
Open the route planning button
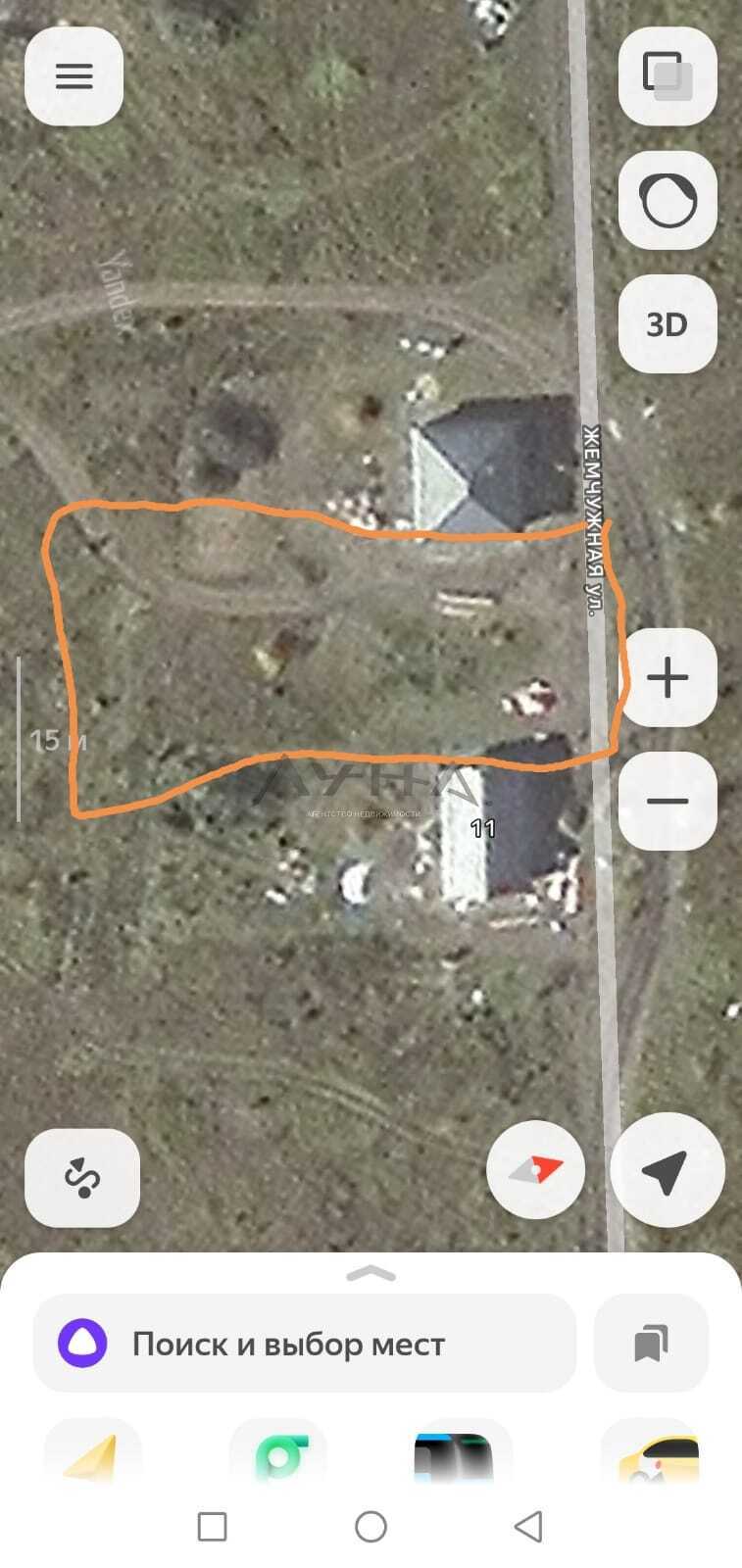(x=82, y=1178)
